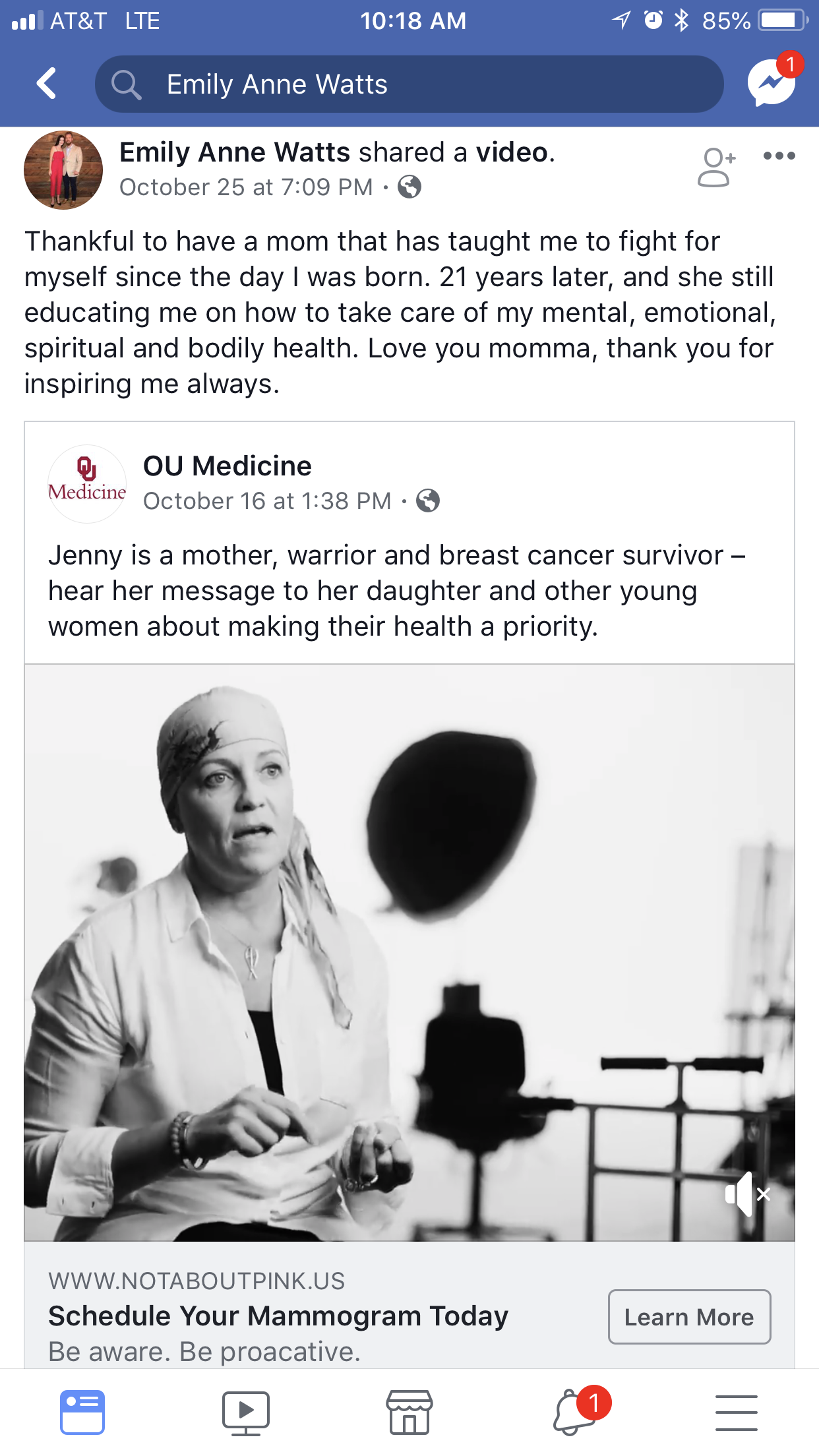
Task: Play the shared OU Medicine video
Action: (x=409, y=953)
